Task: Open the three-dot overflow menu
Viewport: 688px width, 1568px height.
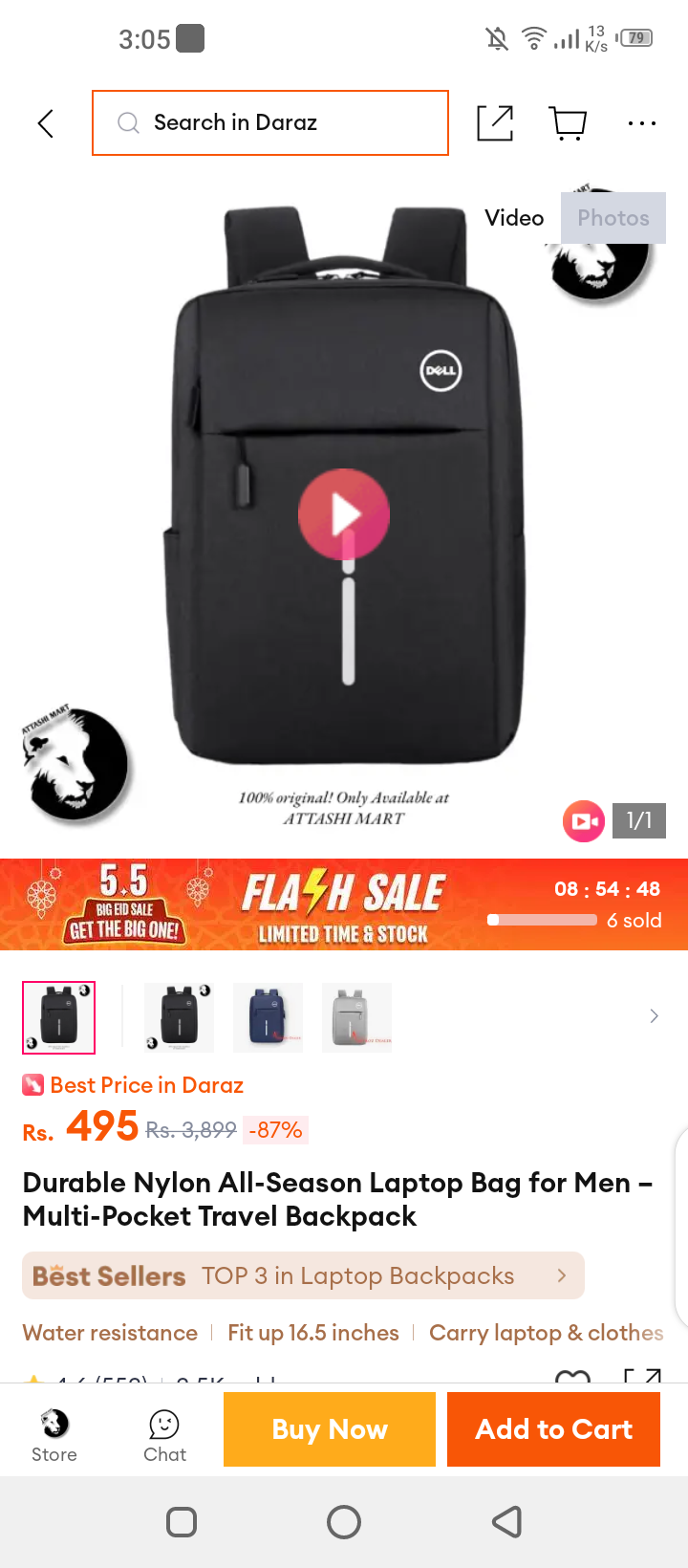Action: (642, 123)
